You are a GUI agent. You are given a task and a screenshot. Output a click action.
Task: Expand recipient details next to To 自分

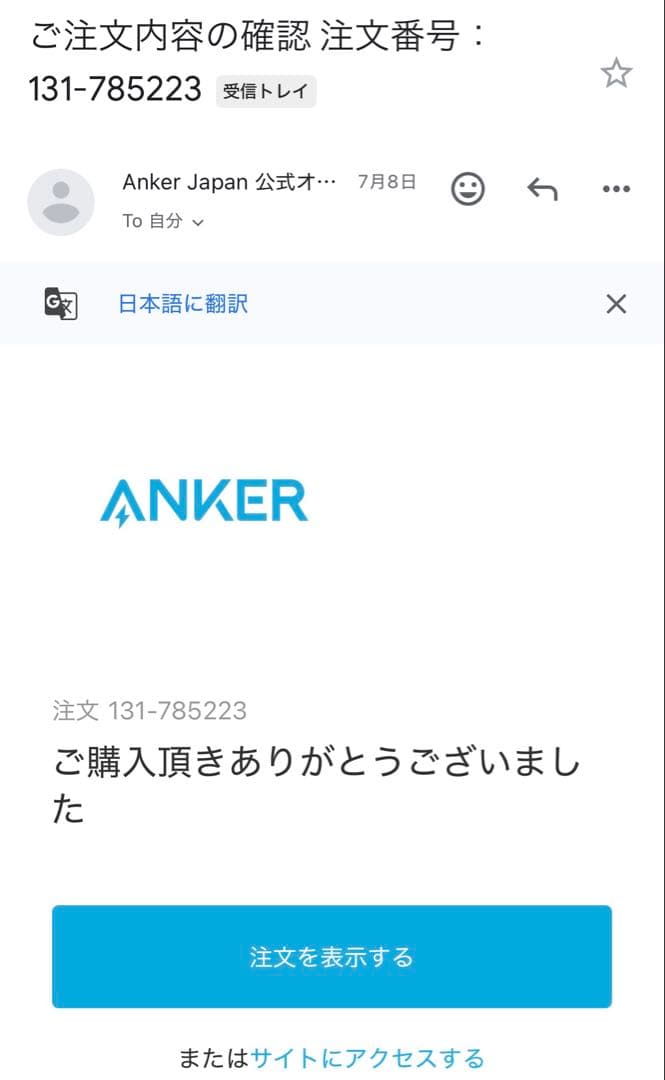tap(197, 222)
